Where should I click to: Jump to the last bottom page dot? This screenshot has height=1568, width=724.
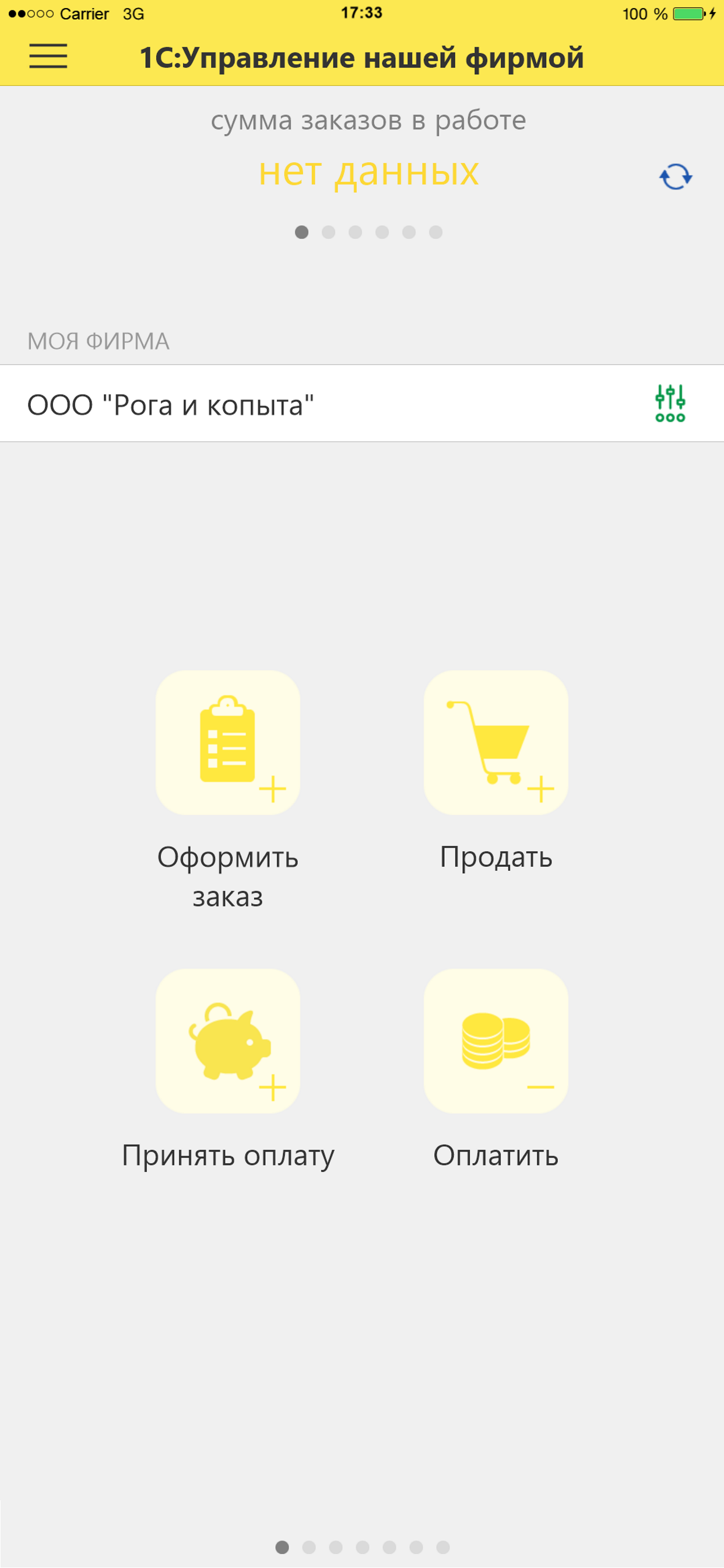[x=444, y=1548]
